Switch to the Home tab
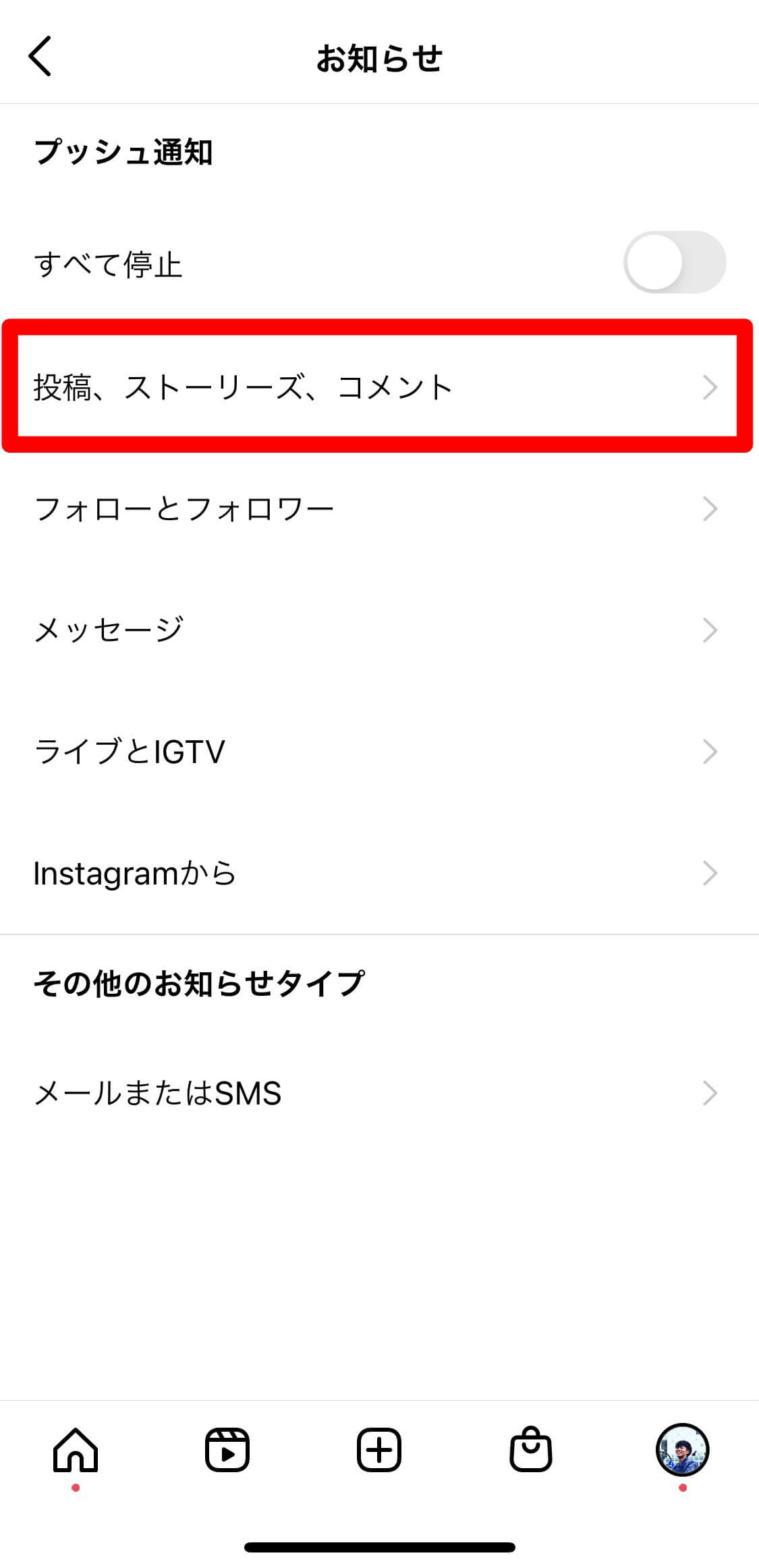759x1568 pixels. click(76, 1449)
